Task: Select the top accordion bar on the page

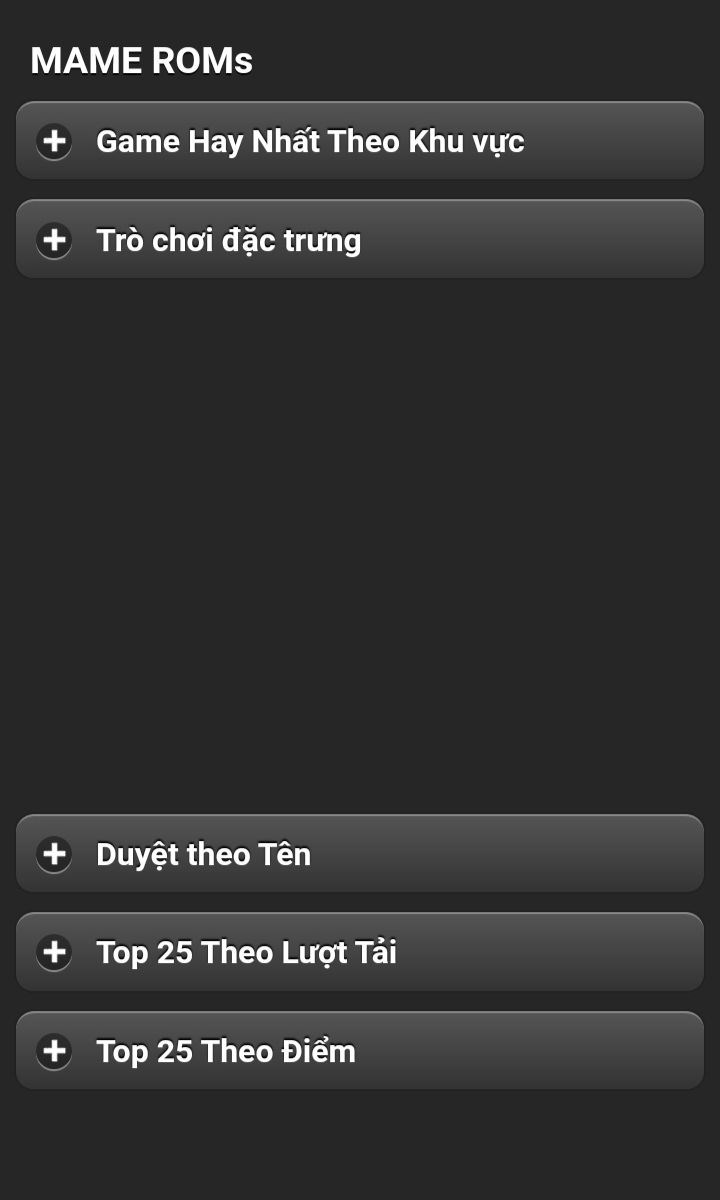Action: (x=360, y=141)
